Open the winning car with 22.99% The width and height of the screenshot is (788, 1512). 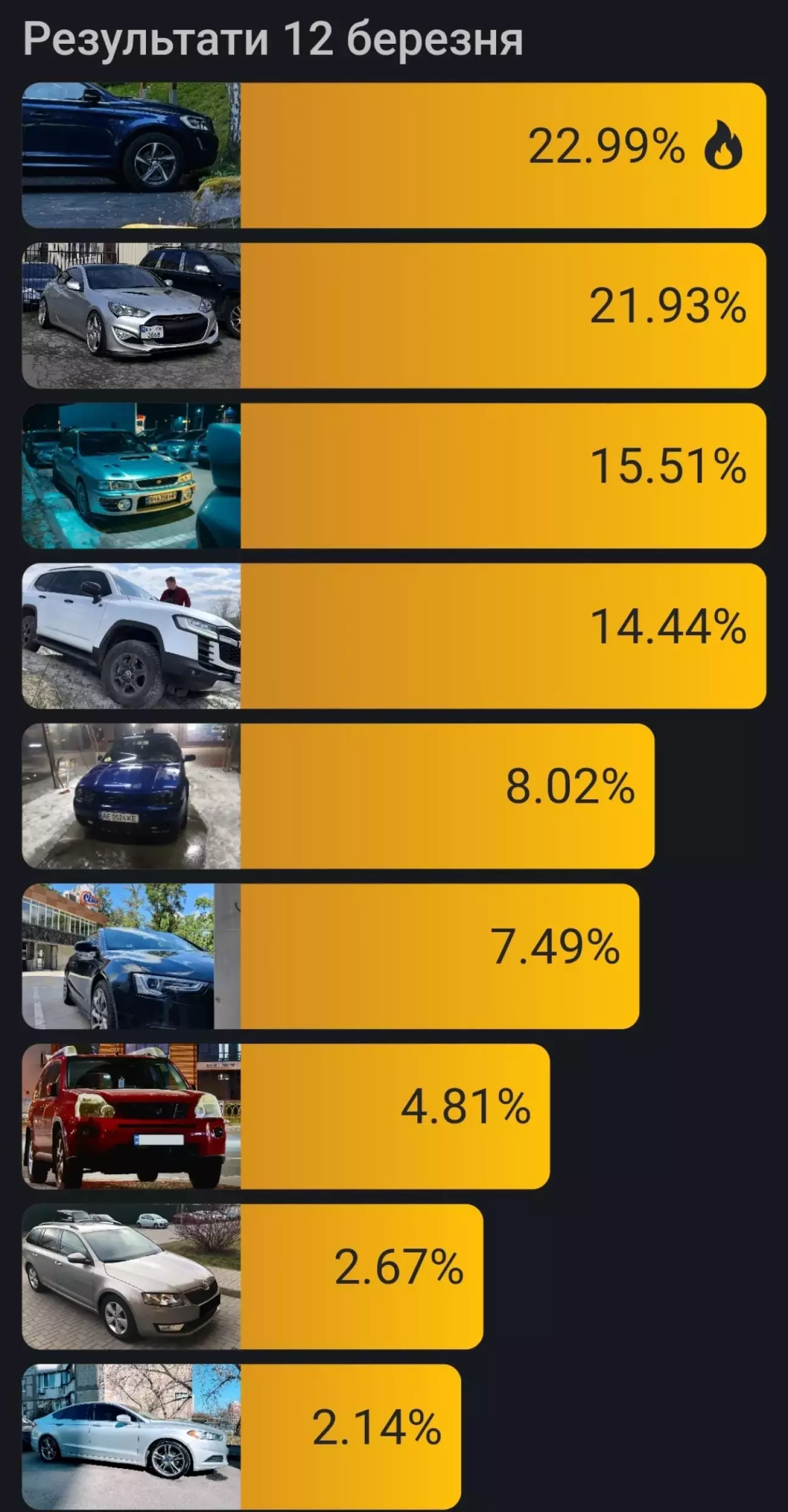click(393, 156)
